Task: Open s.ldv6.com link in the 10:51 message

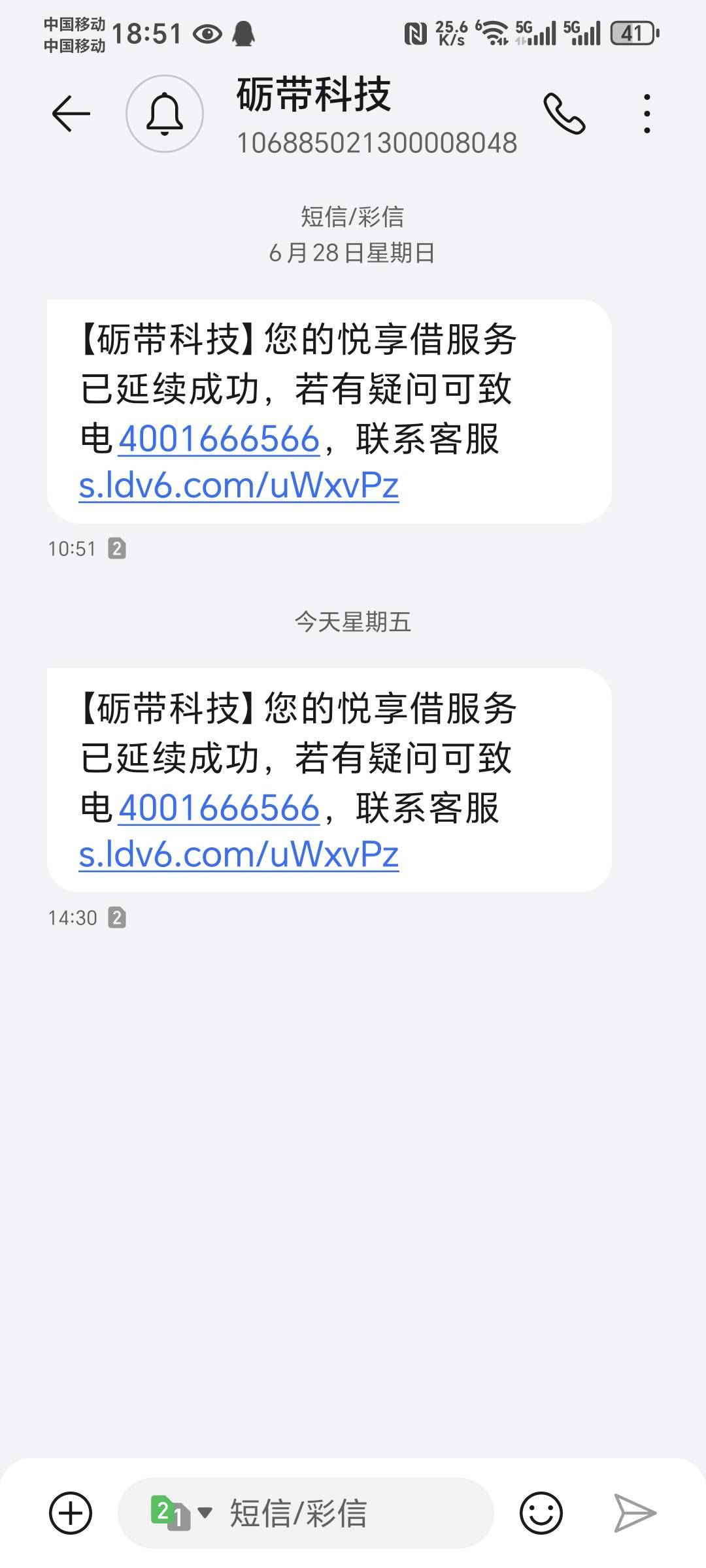Action: tap(239, 485)
